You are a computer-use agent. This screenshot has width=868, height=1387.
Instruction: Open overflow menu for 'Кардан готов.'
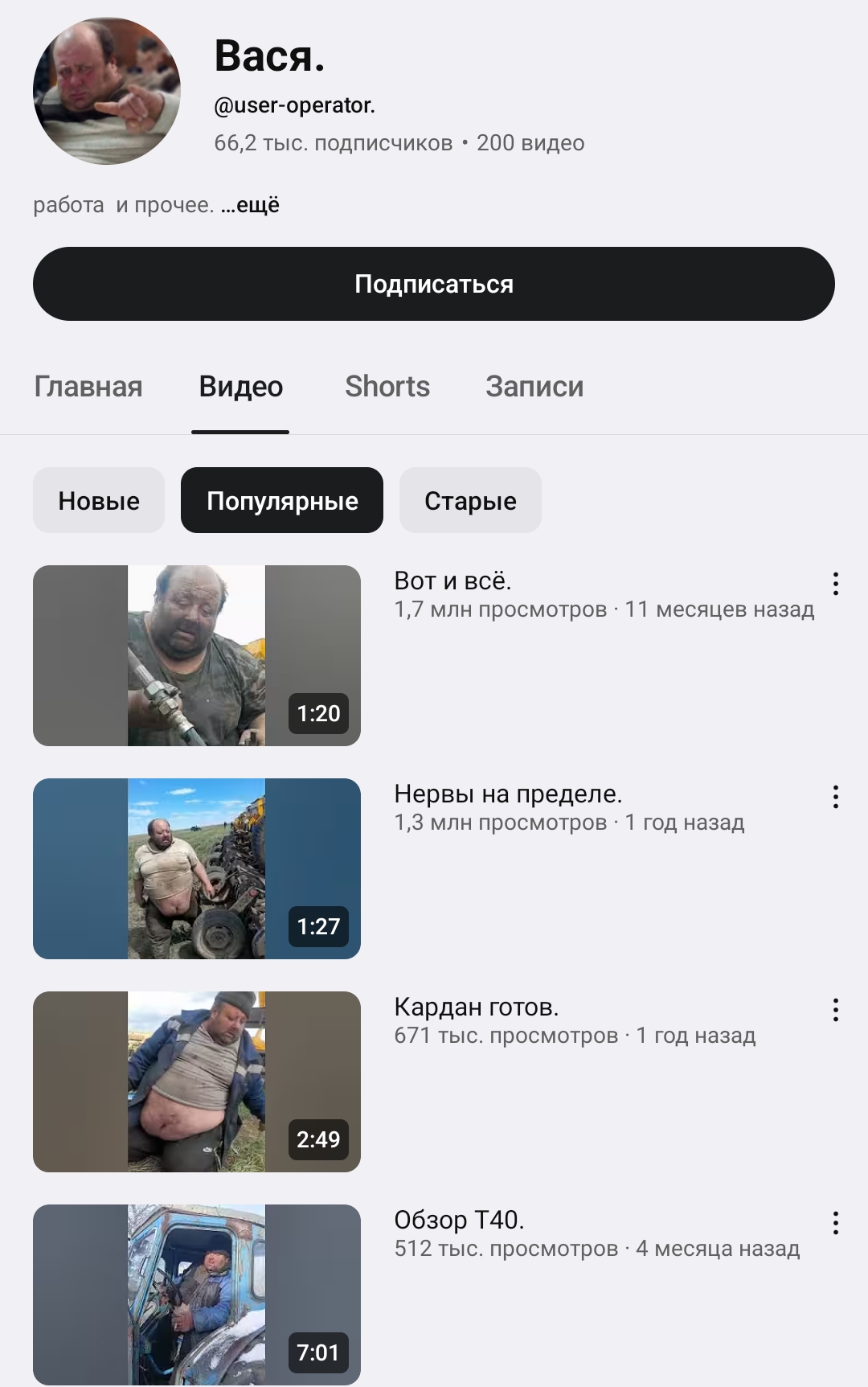click(836, 1010)
